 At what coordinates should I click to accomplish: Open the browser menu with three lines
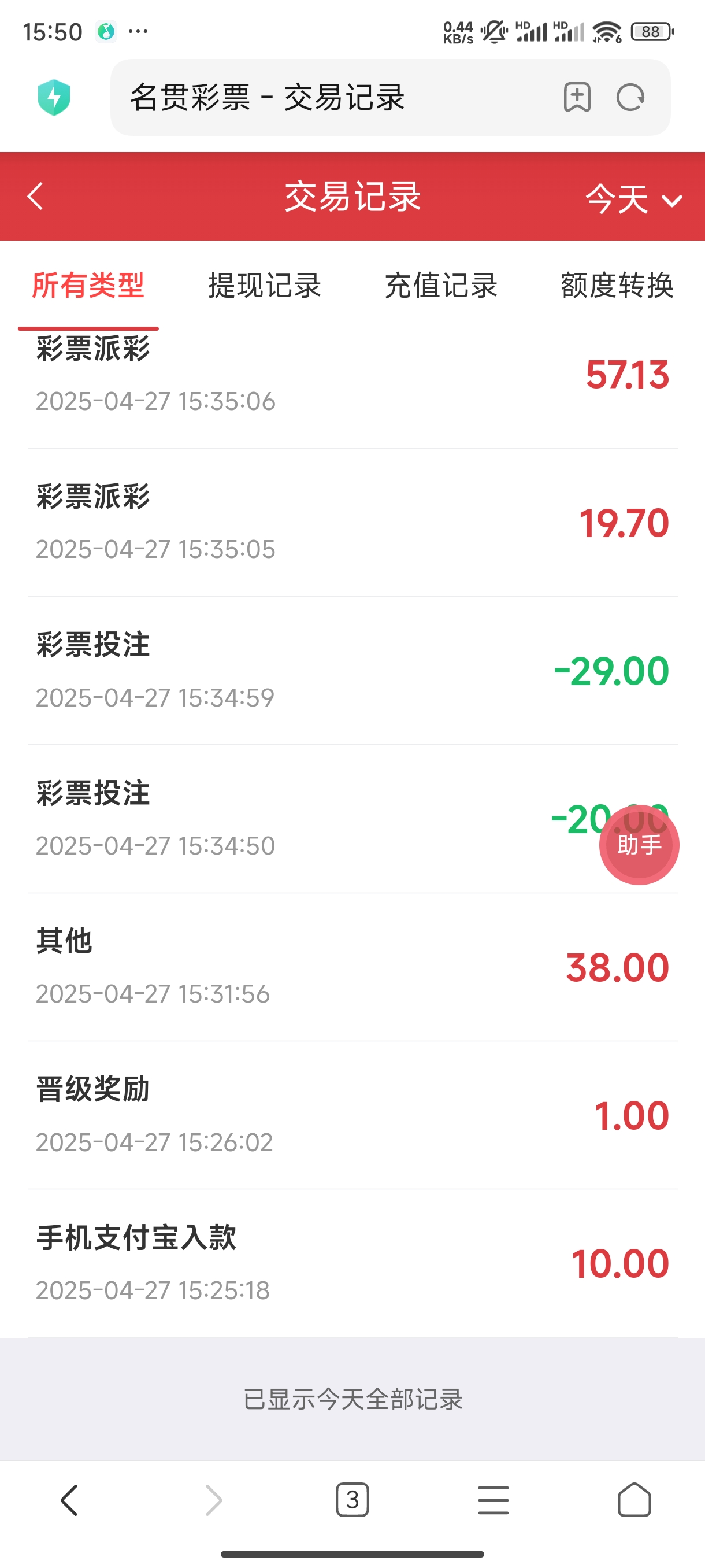click(x=493, y=1499)
